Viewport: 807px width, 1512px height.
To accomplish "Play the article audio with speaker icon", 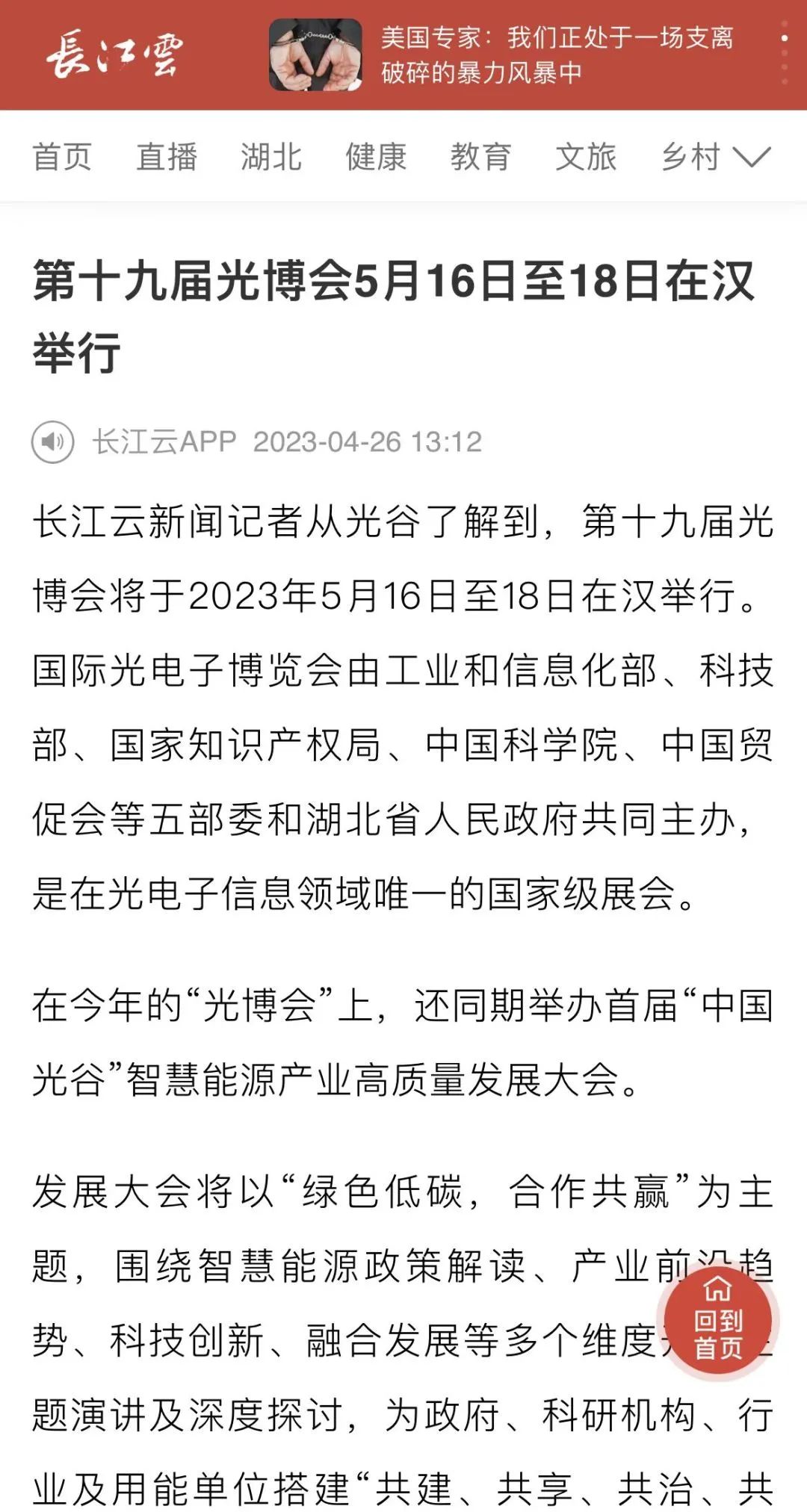I will pyautogui.click(x=52, y=441).
